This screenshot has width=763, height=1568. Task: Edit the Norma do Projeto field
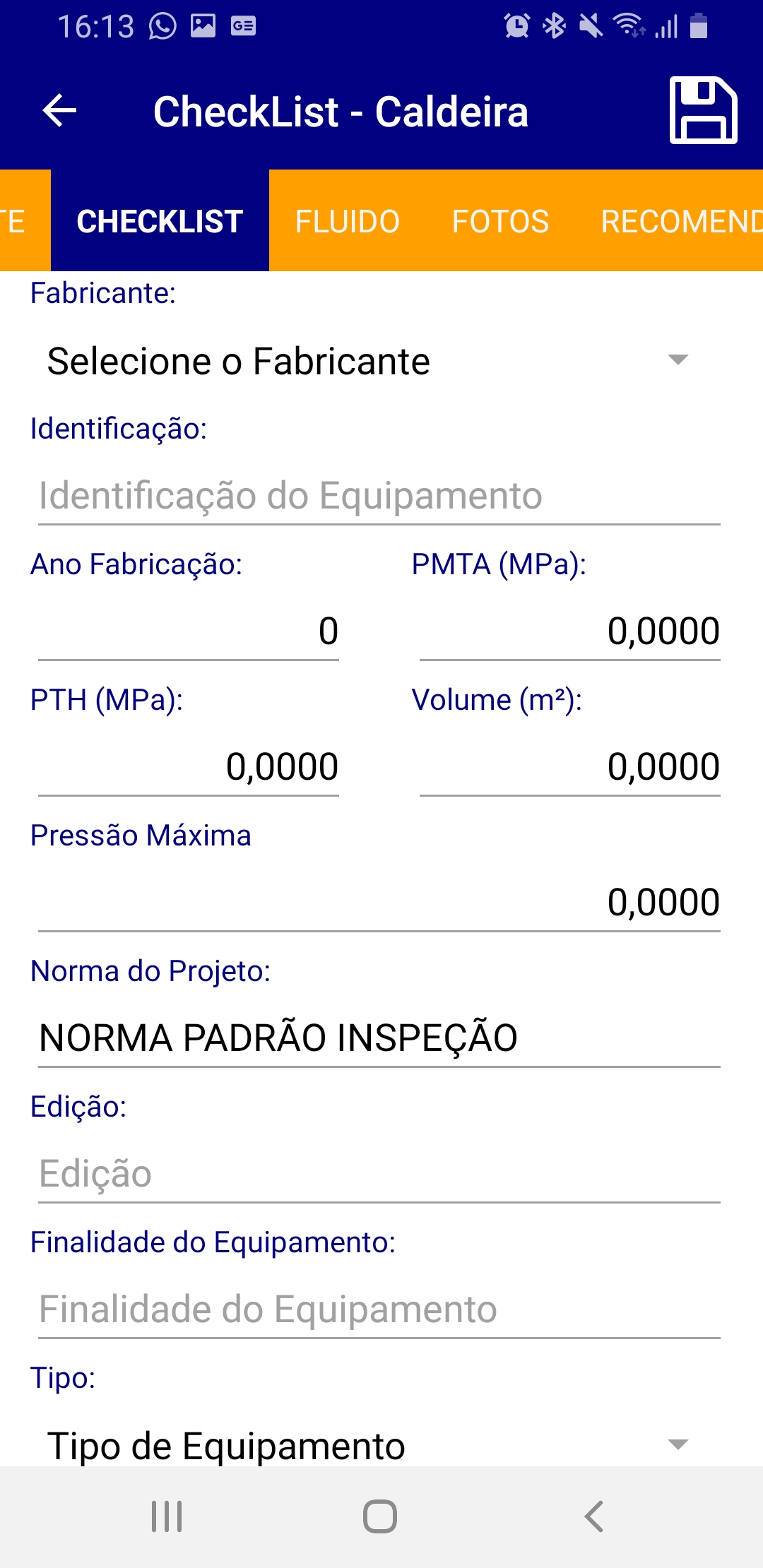coord(379,1038)
